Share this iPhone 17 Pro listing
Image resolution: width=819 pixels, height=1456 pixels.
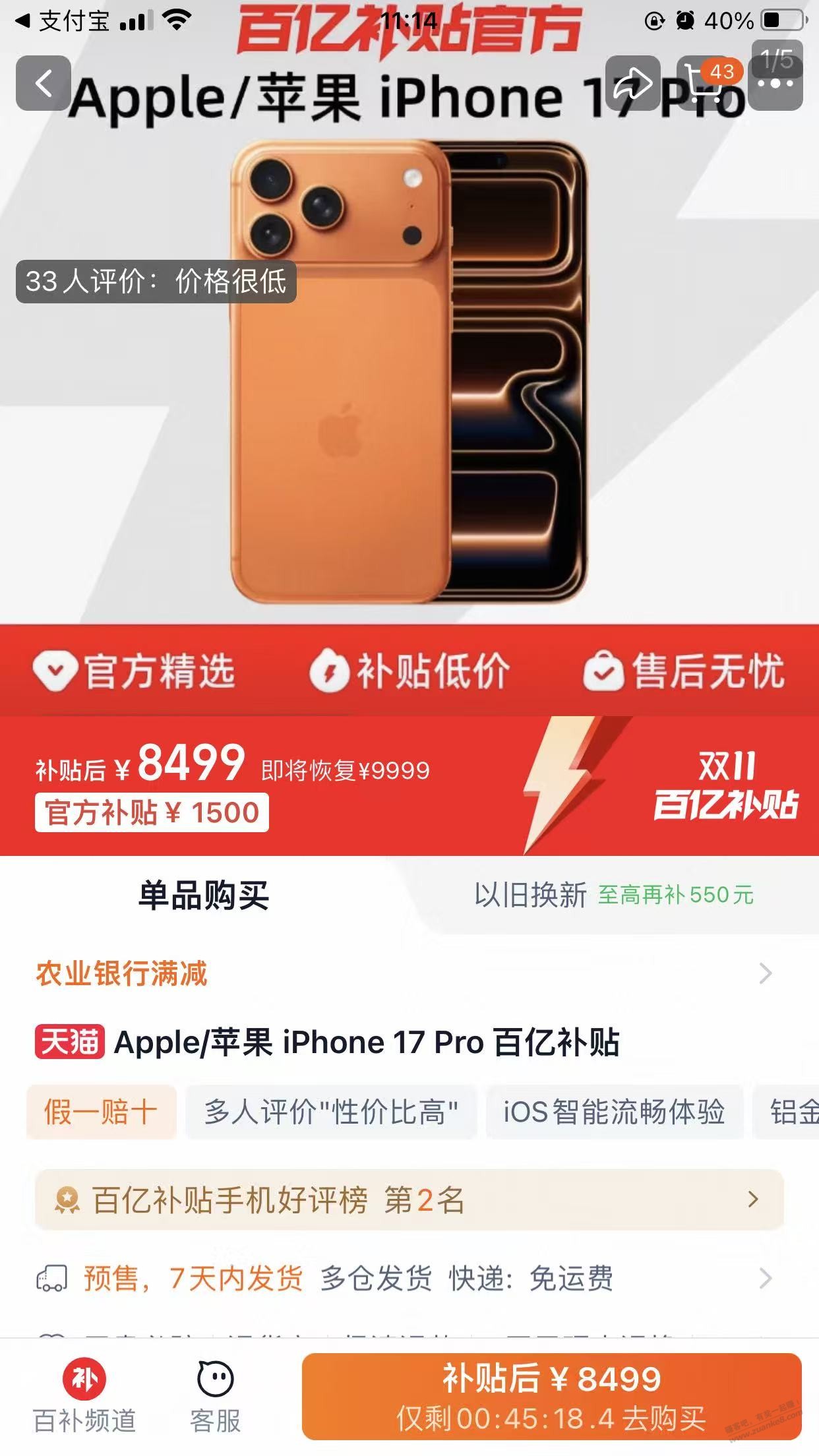633,83
